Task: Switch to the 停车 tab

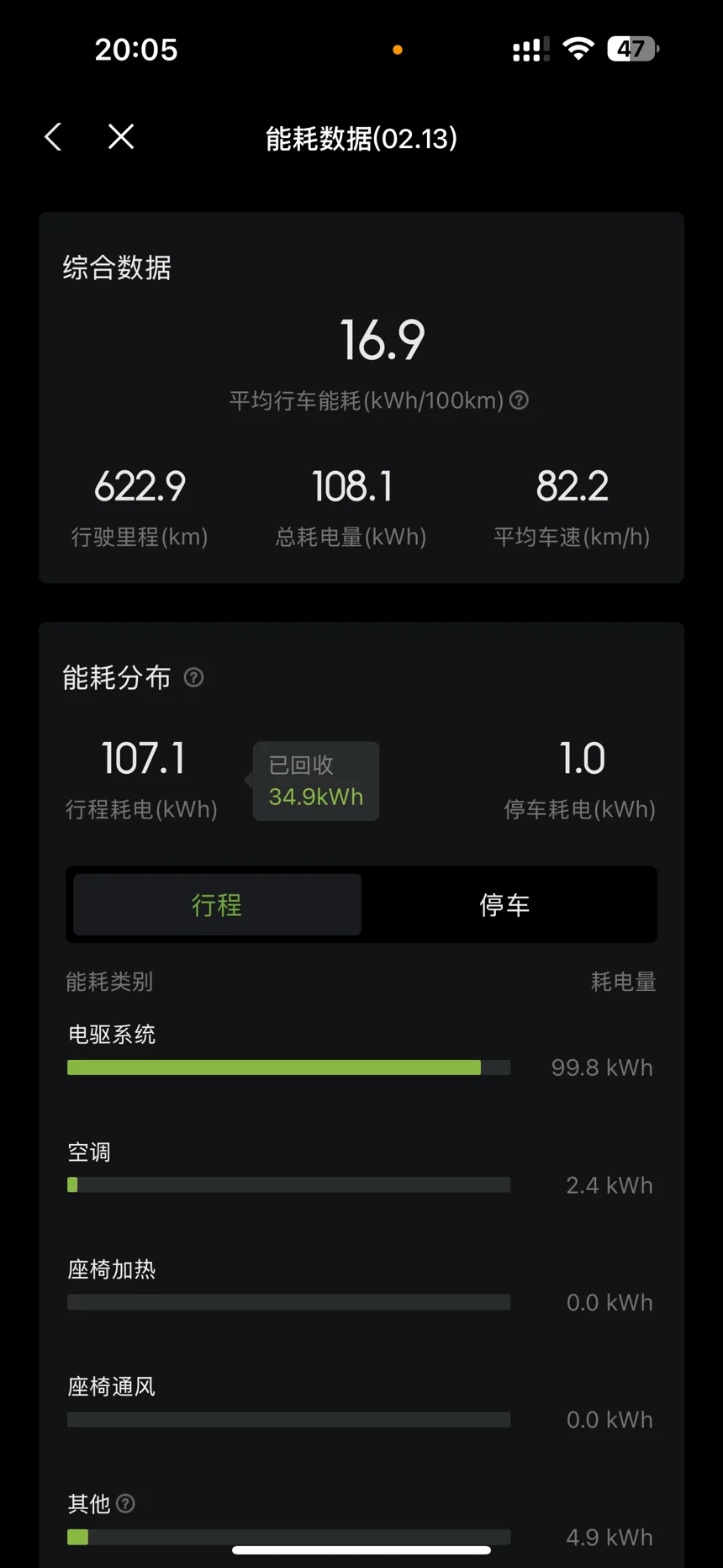Action: (x=504, y=905)
